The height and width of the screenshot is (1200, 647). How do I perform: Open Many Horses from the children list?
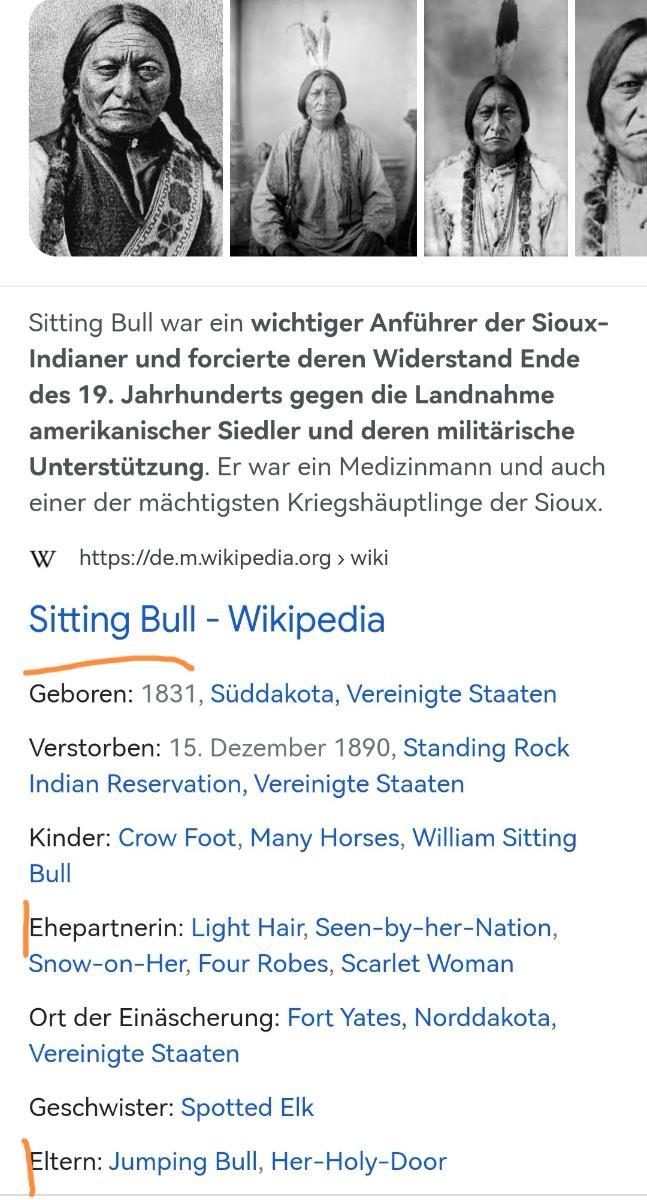pos(324,838)
